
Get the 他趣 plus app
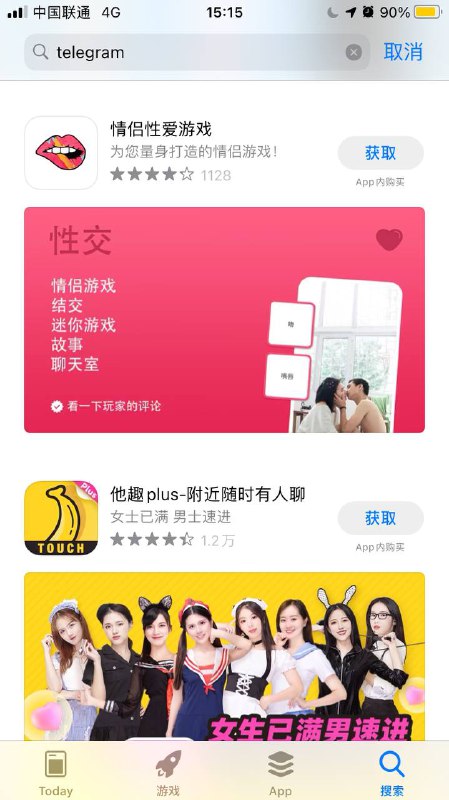coord(381,518)
